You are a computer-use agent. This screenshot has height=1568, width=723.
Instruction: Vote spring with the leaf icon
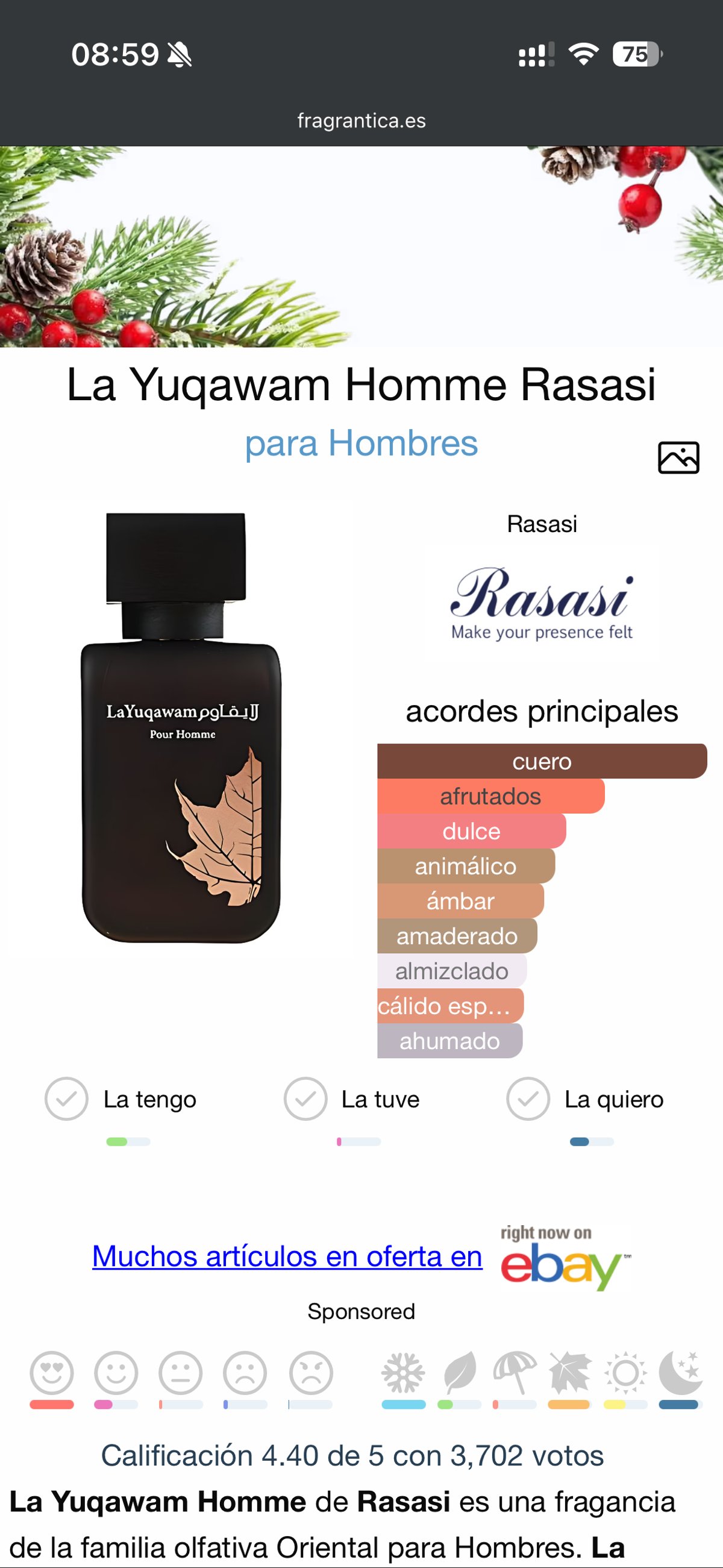[460, 1373]
